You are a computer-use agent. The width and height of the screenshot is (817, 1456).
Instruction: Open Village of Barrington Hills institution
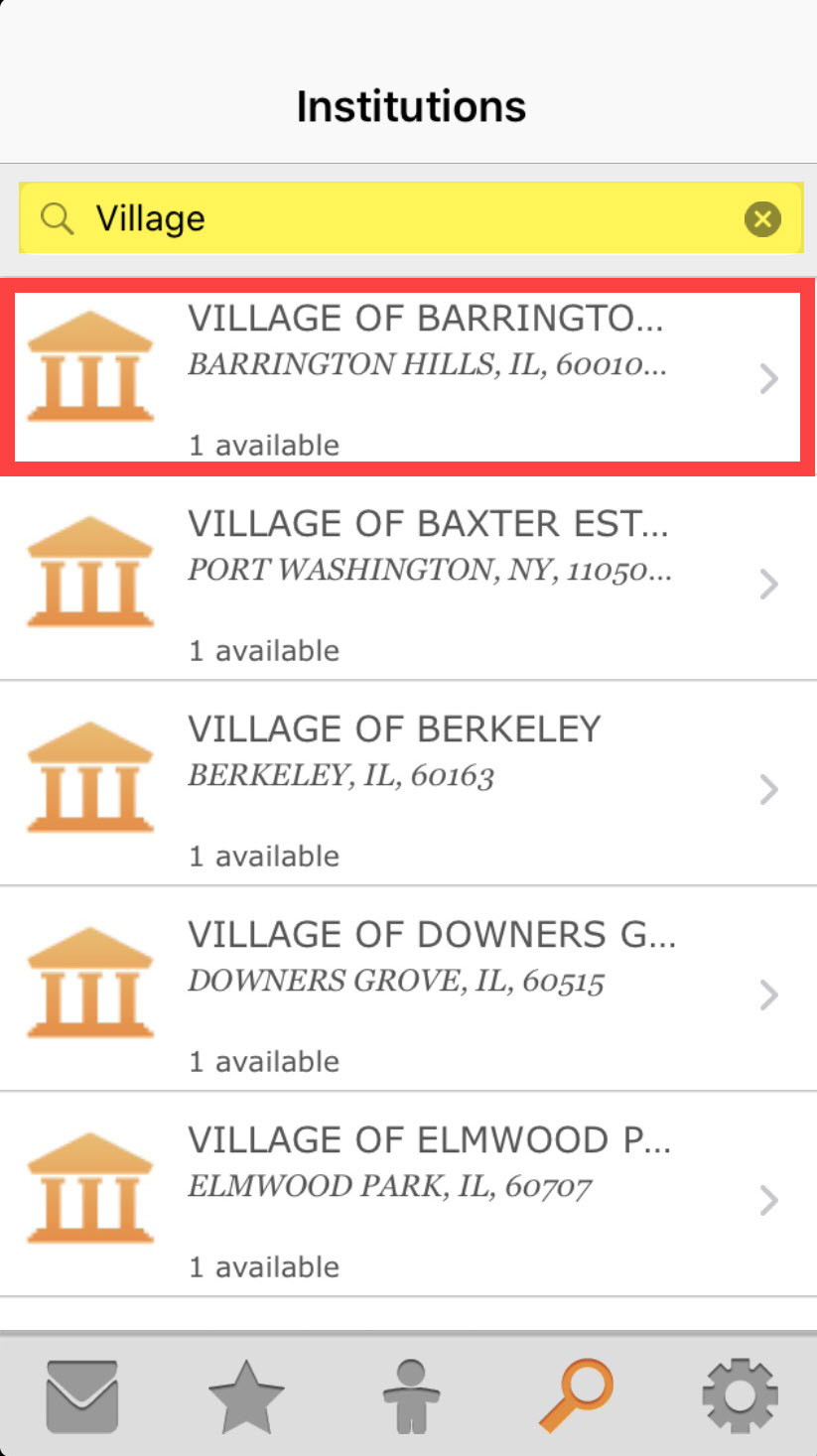[408, 377]
